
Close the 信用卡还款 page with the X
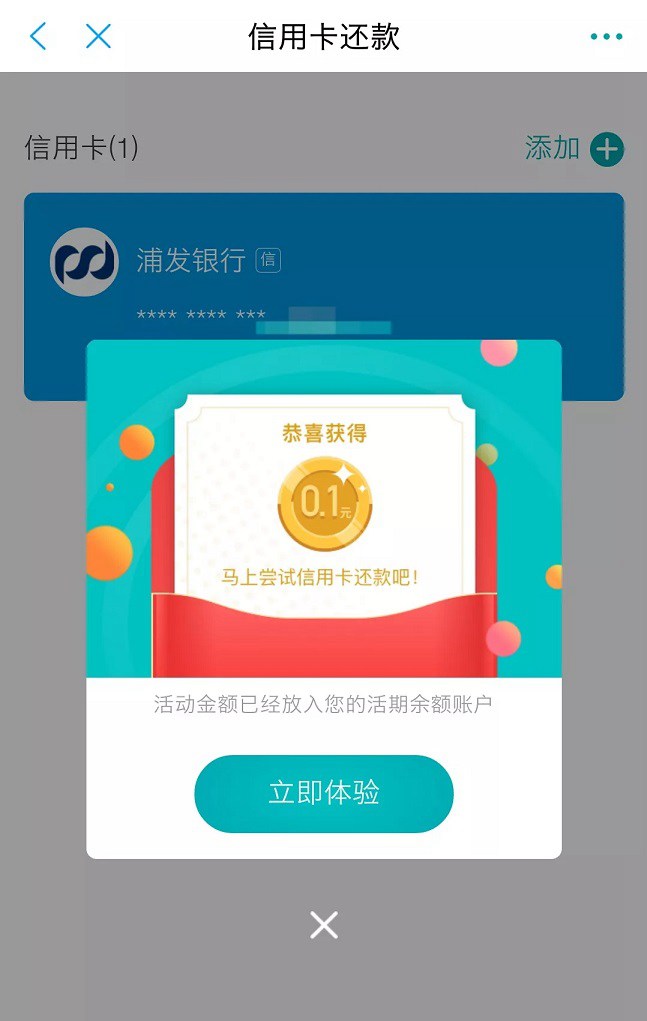pyautogui.click(x=98, y=37)
